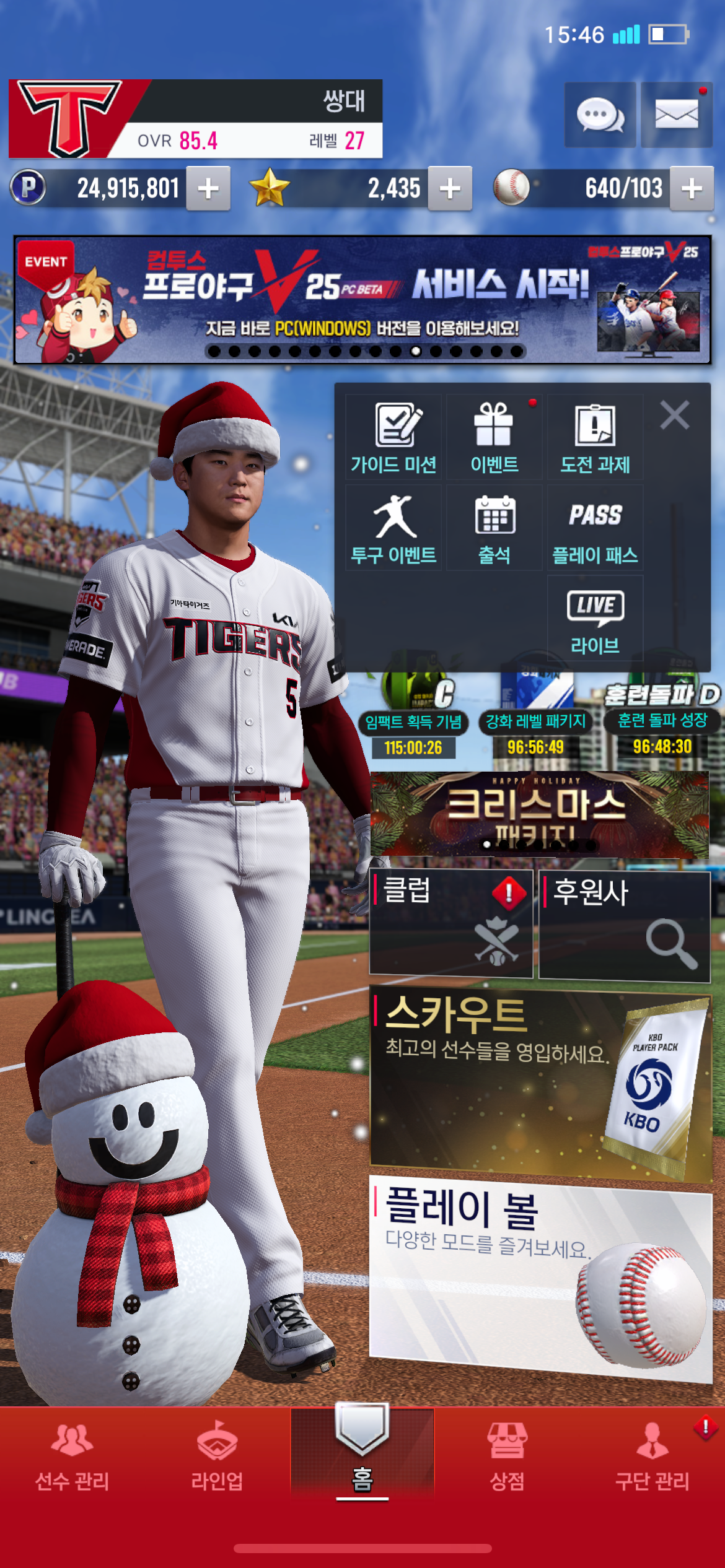Open 가이드 미션
Viewport: 725px width, 1568px height.
tap(393, 438)
